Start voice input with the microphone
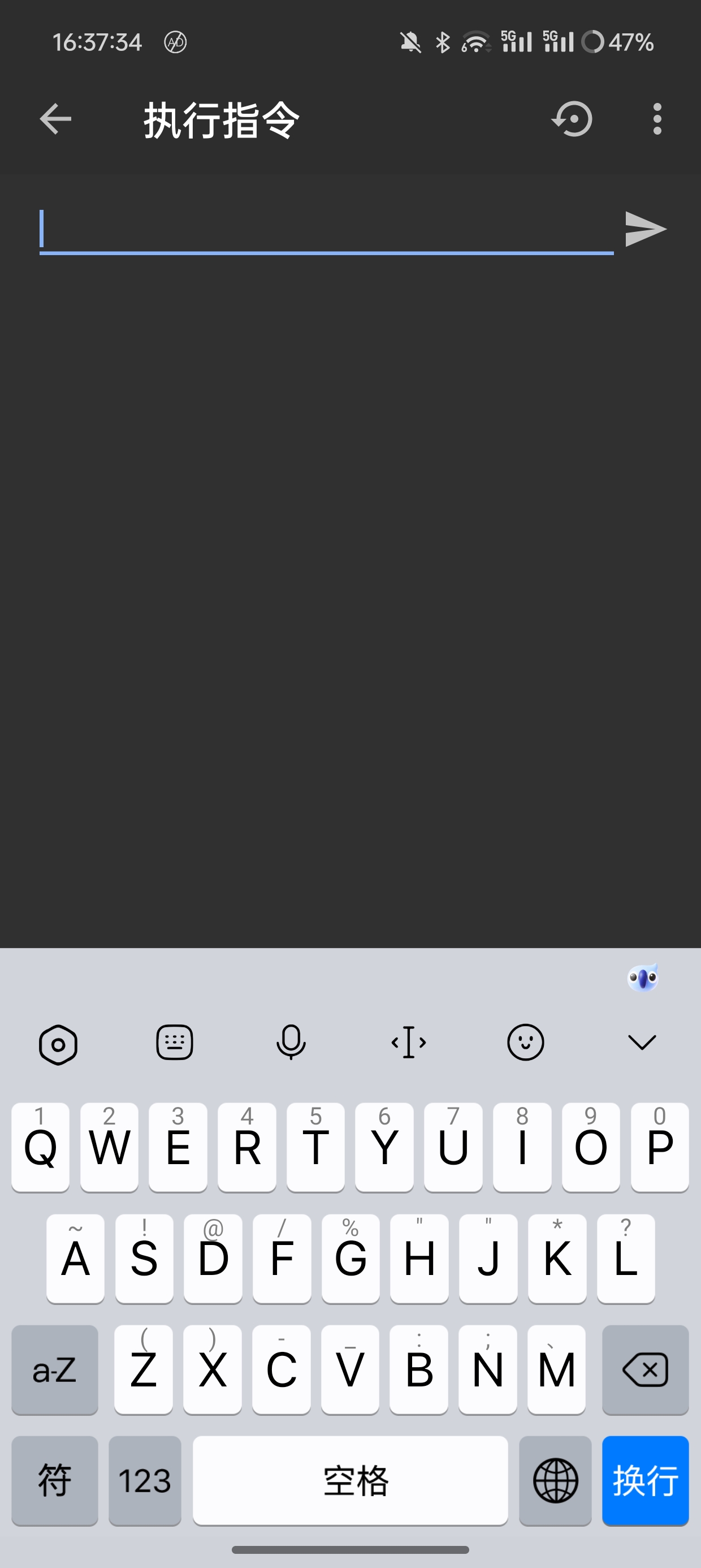701x1568 pixels. pos(291,1043)
